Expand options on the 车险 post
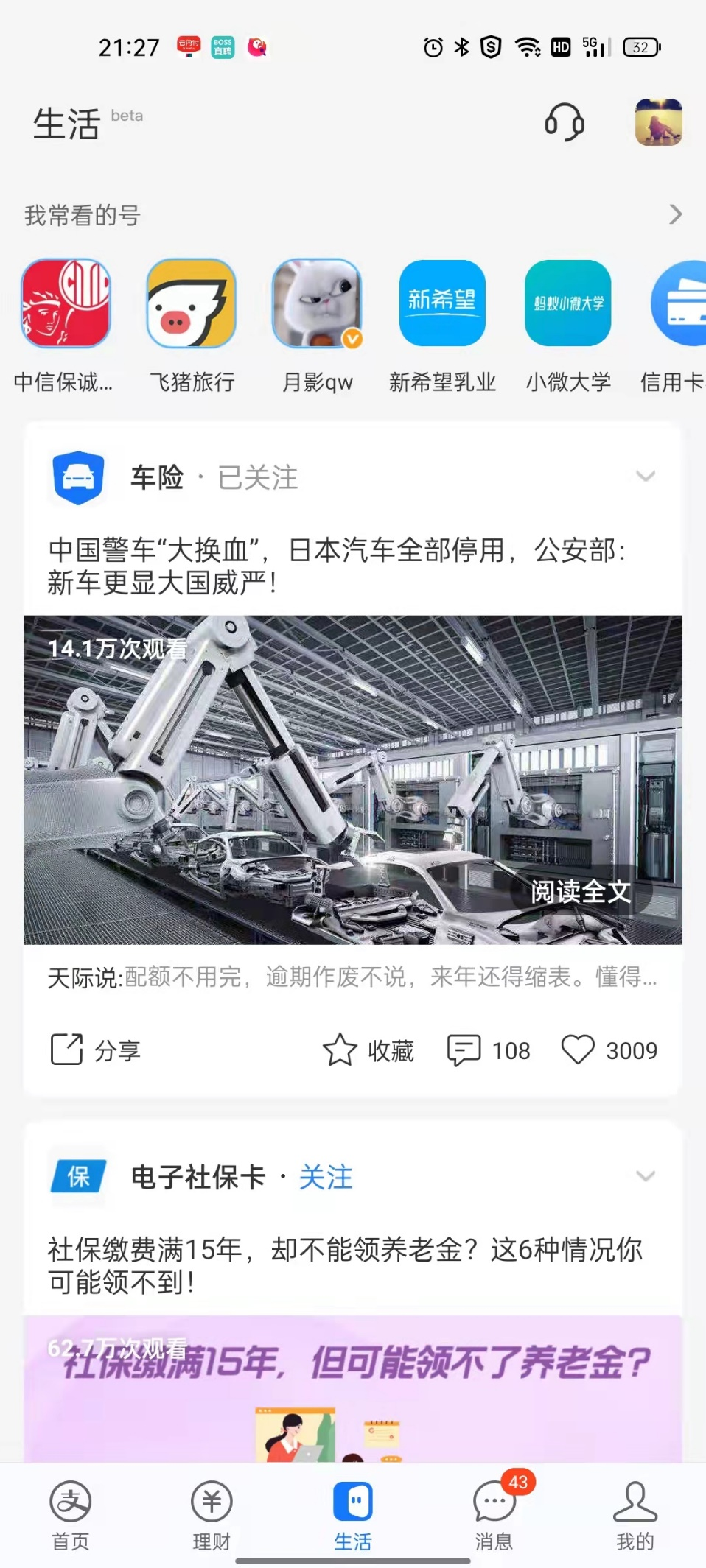 (x=645, y=477)
